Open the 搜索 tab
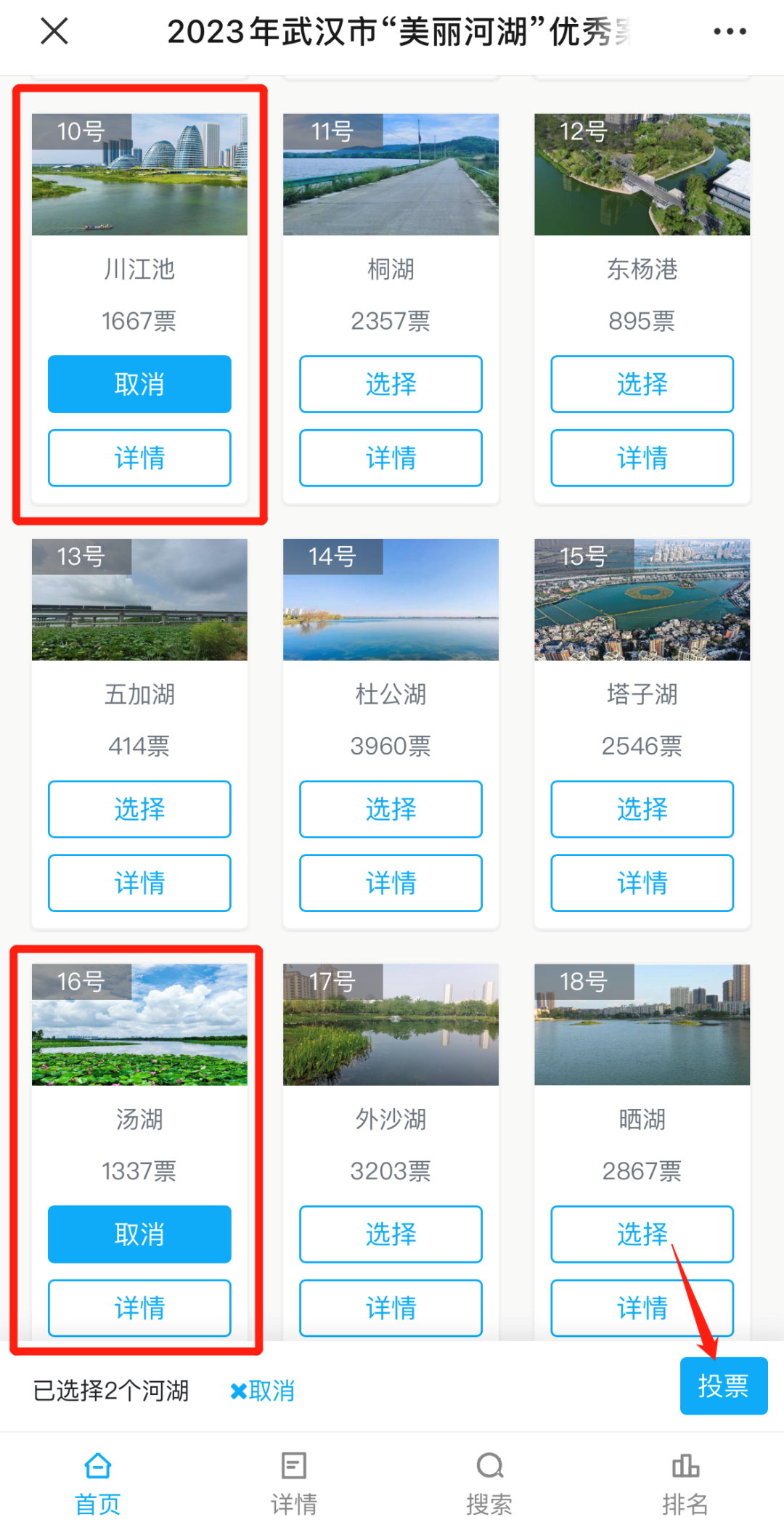Screen dimensions: 784x1538 (489, 1484)
